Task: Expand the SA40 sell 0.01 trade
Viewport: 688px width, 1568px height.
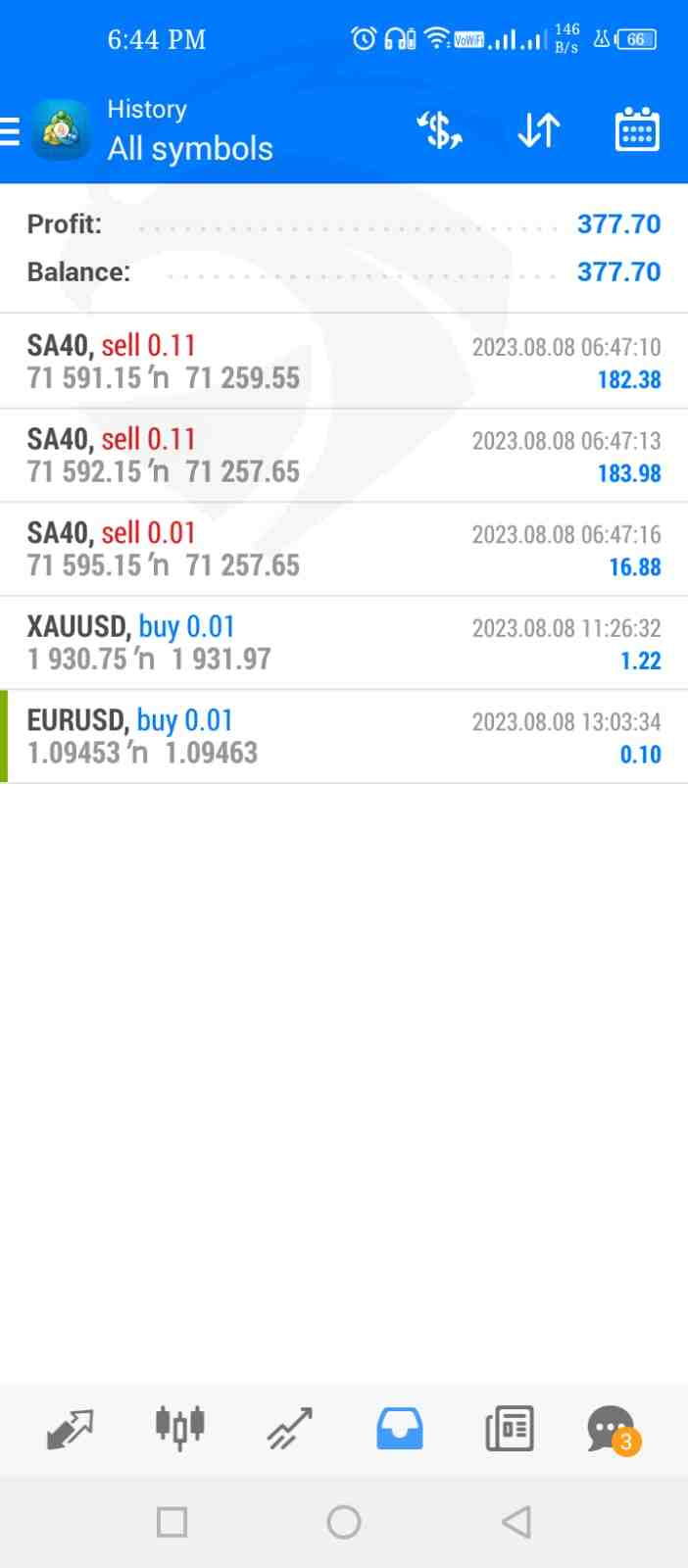Action: [344, 549]
